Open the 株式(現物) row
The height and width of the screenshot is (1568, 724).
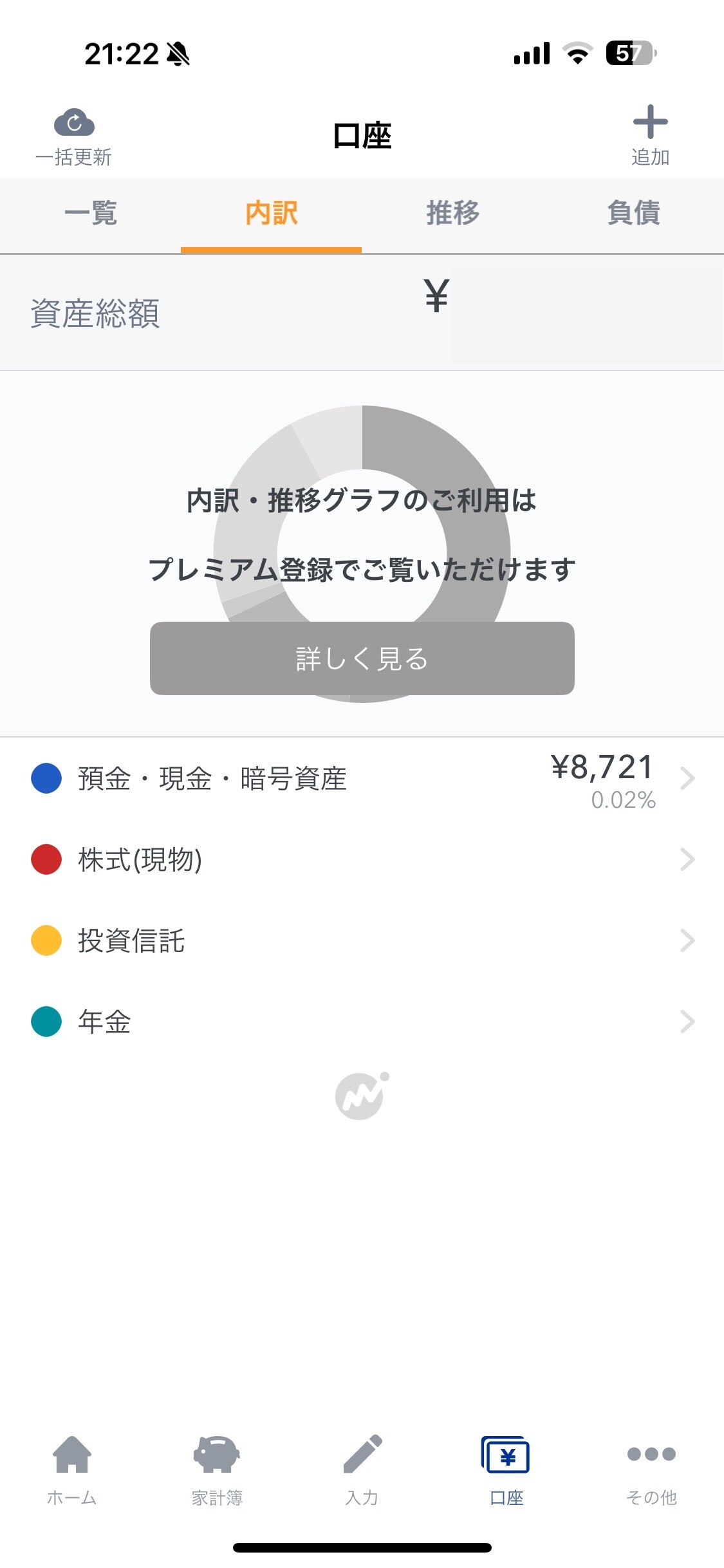click(362, 859)
